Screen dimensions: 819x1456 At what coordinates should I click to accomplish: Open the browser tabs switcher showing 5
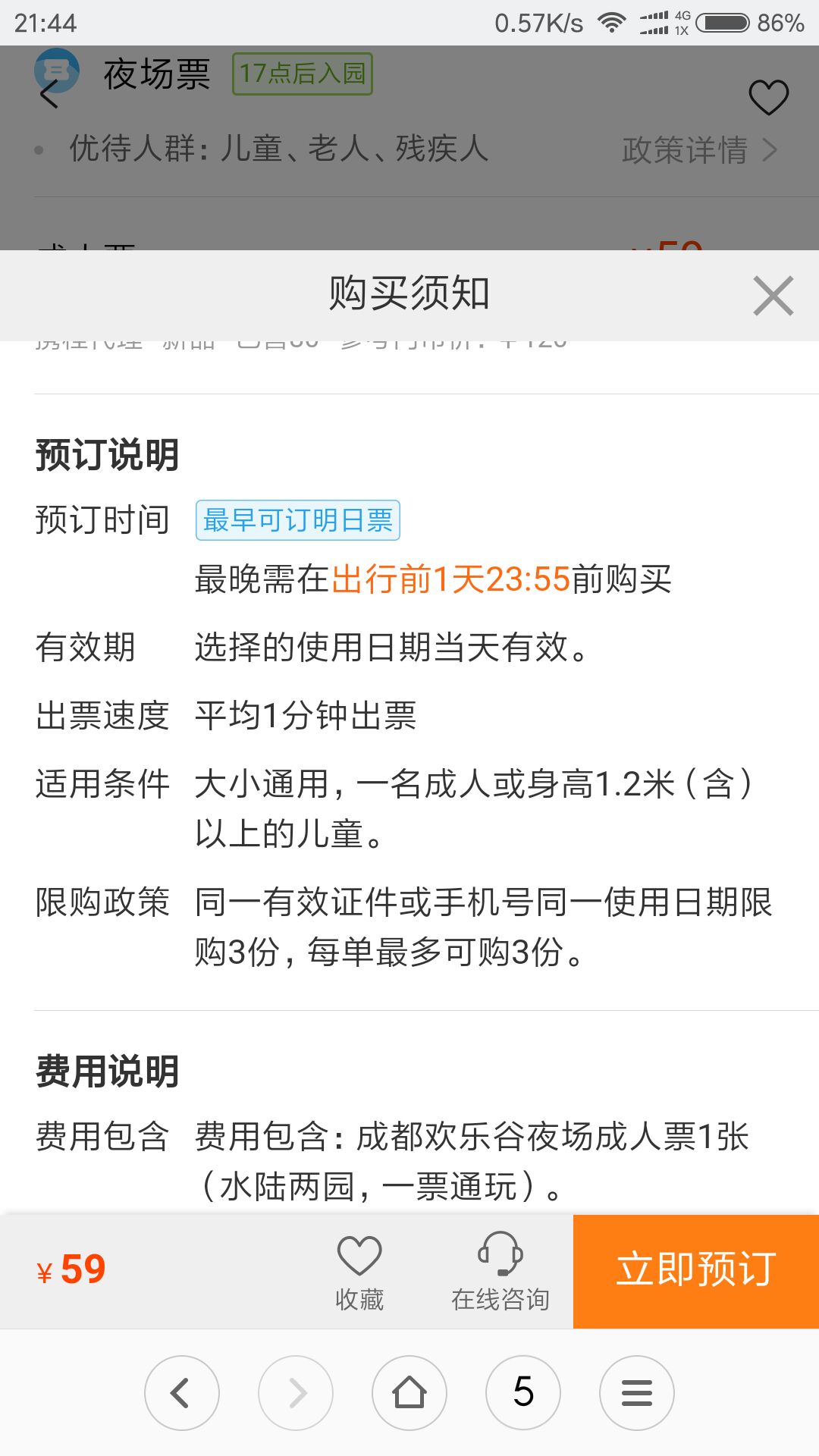(523, 1393)
